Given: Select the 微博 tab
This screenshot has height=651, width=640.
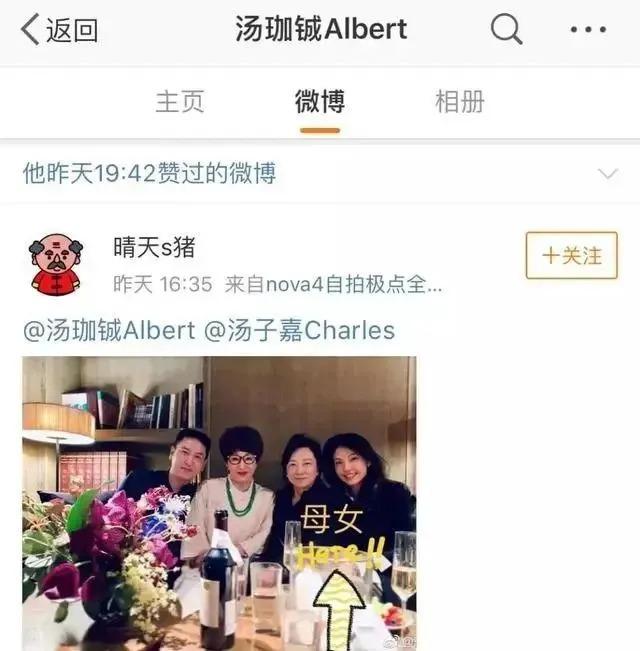Looking at the screenshot, I should [319, 101].
